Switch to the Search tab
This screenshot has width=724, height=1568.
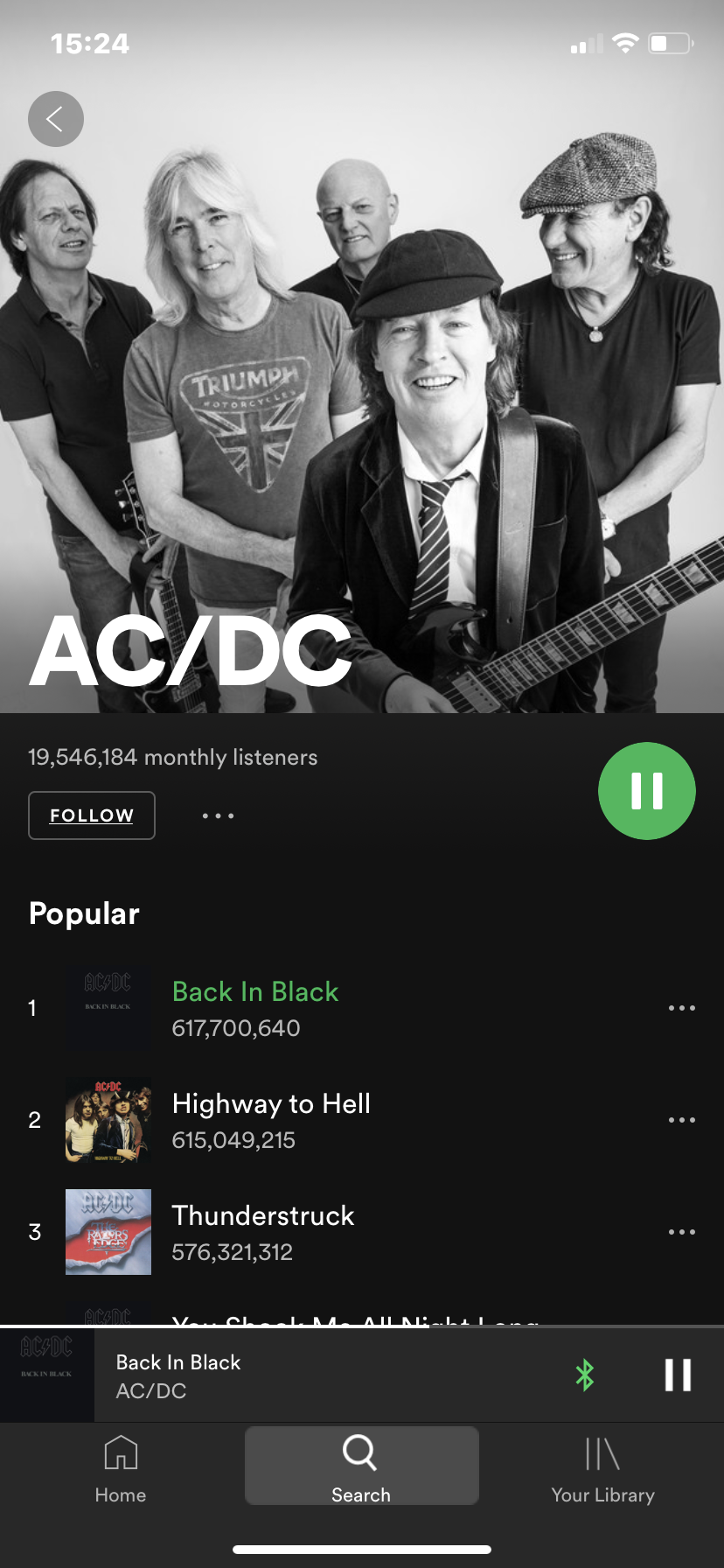tap(361, 1466)
